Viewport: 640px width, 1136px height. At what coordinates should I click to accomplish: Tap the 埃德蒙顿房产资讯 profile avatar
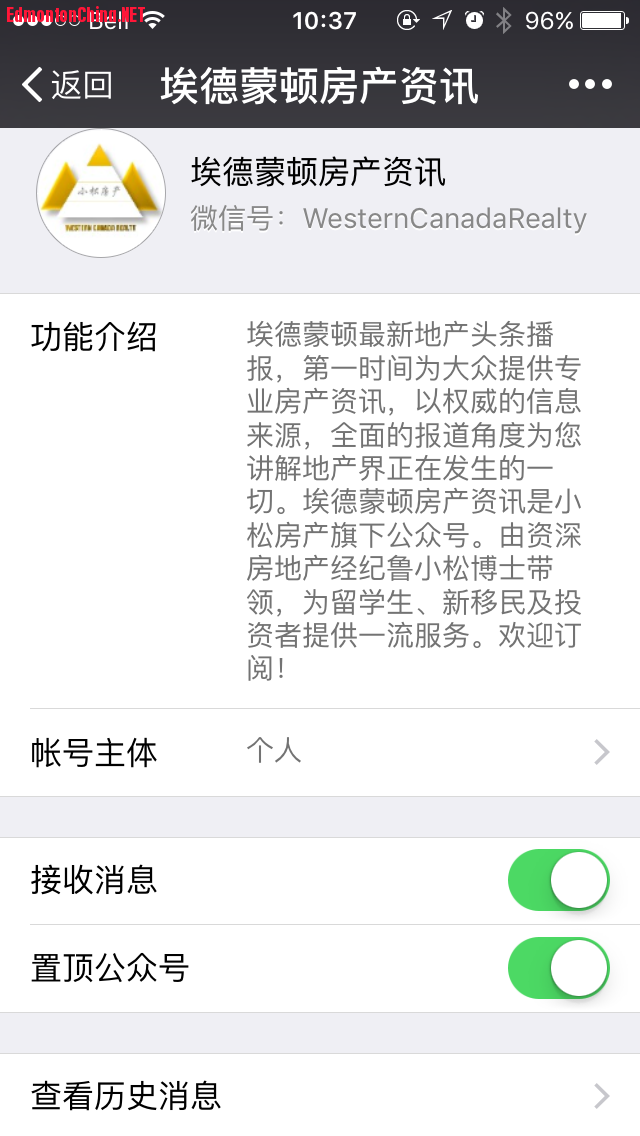click(x=101, y=194)
